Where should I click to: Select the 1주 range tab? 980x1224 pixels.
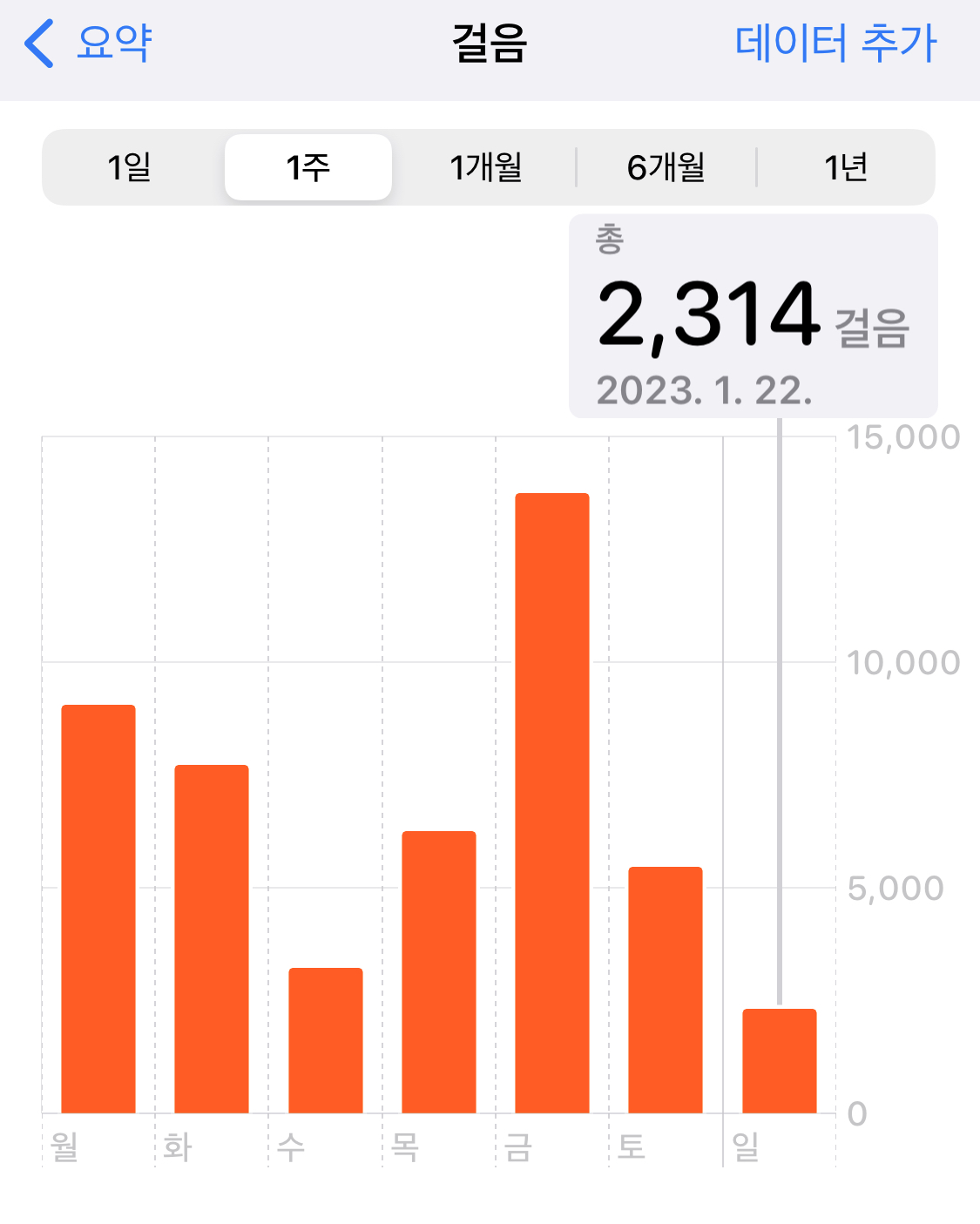[x=308, y=167]
